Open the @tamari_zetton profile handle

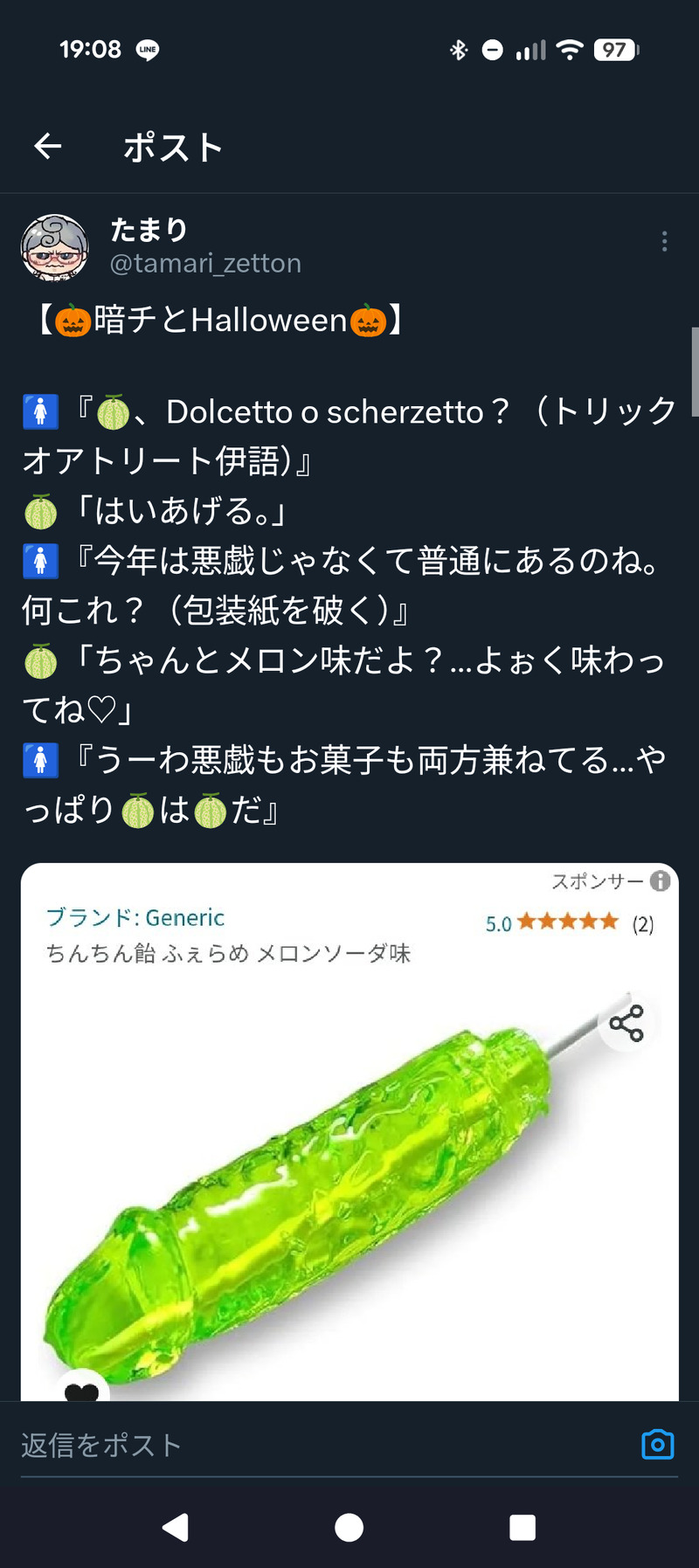point(205,263)
